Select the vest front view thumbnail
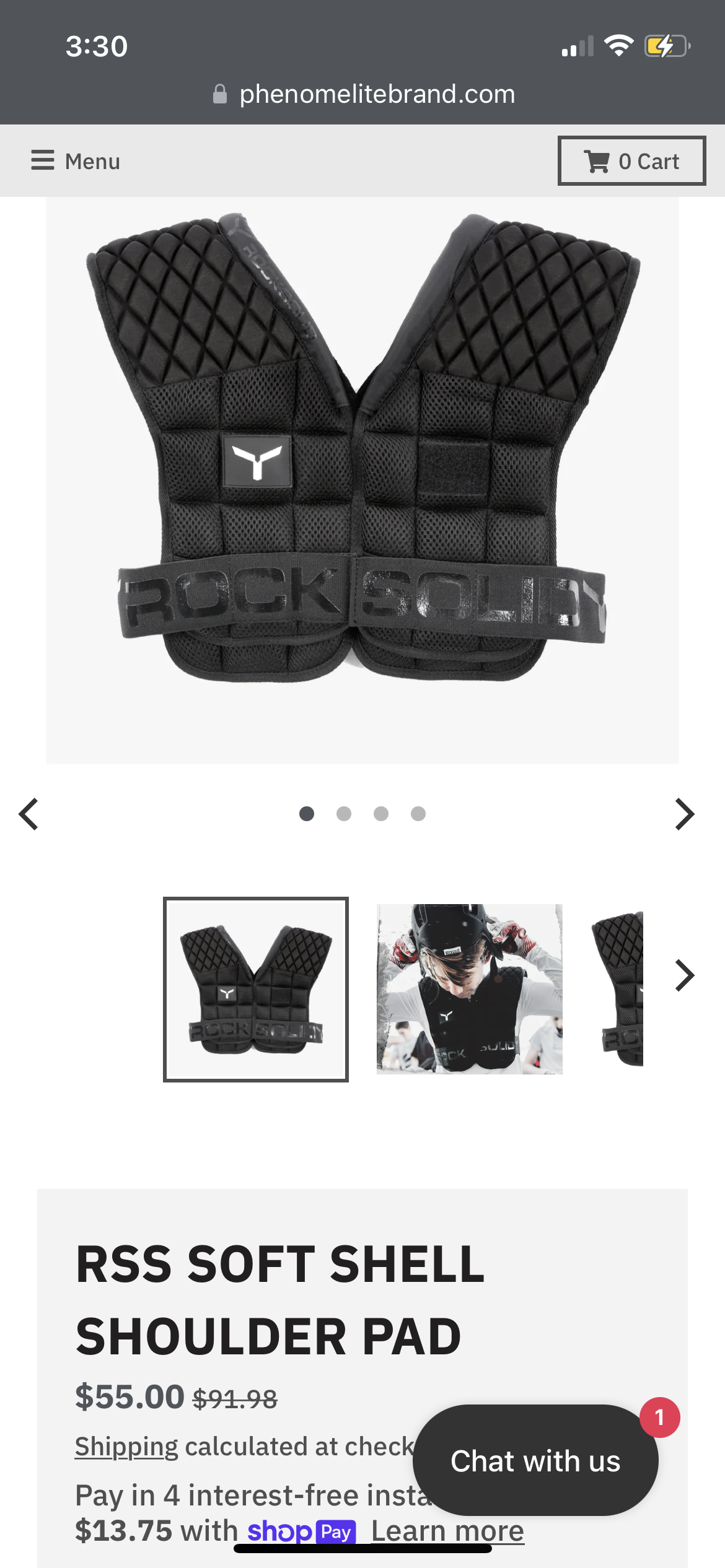725x1568 pixels. tap(256, 989)
